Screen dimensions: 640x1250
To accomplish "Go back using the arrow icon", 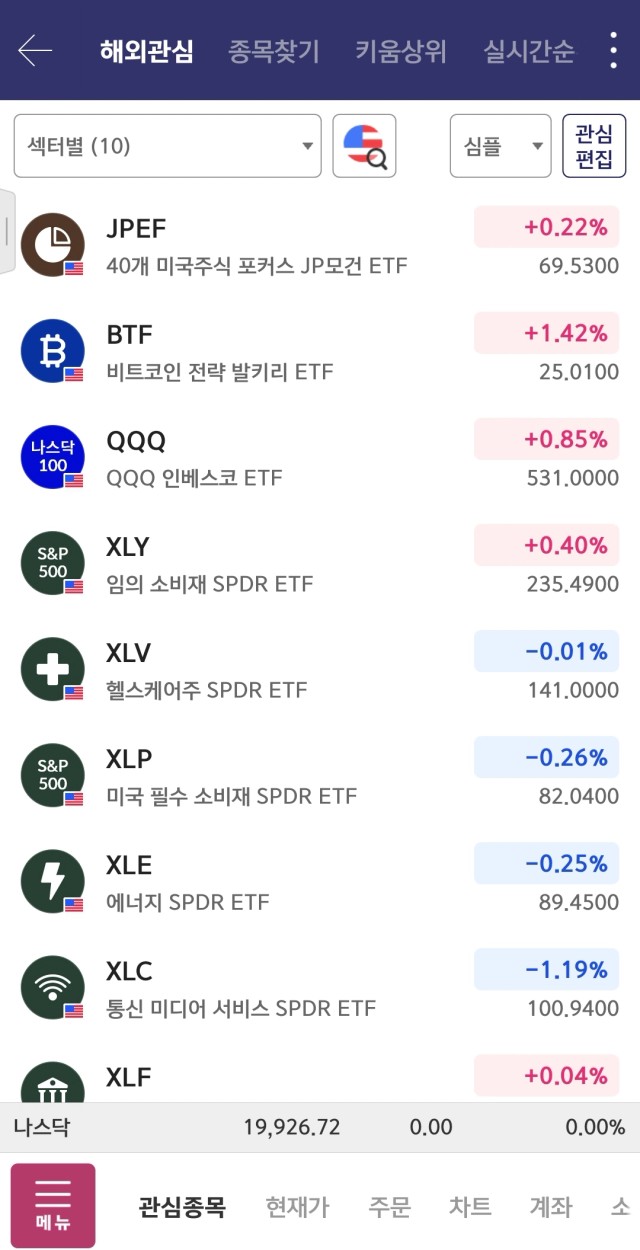I will click(x=35, y=50).
